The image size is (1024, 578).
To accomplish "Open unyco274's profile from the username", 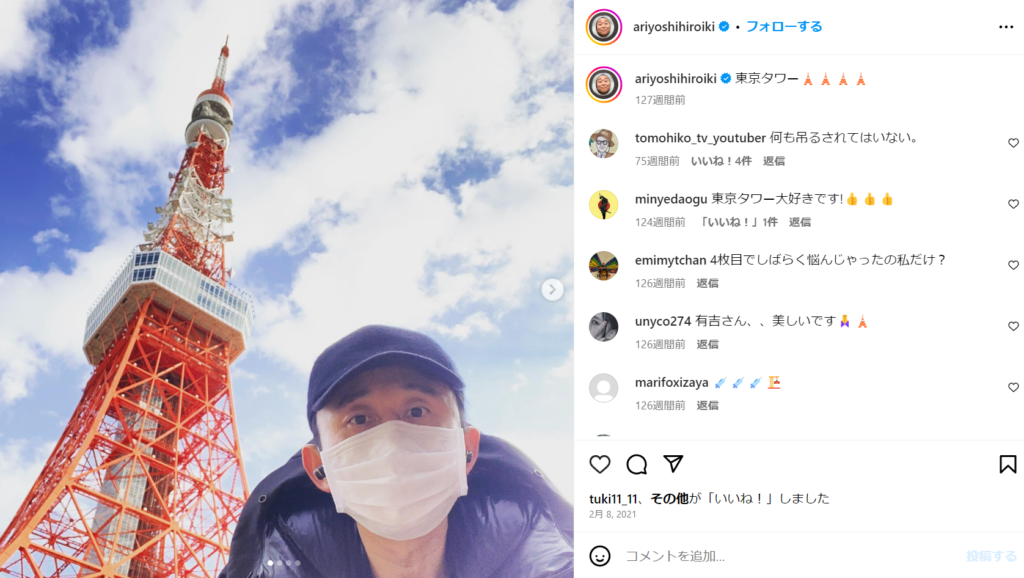I will [x=662, y=321].
